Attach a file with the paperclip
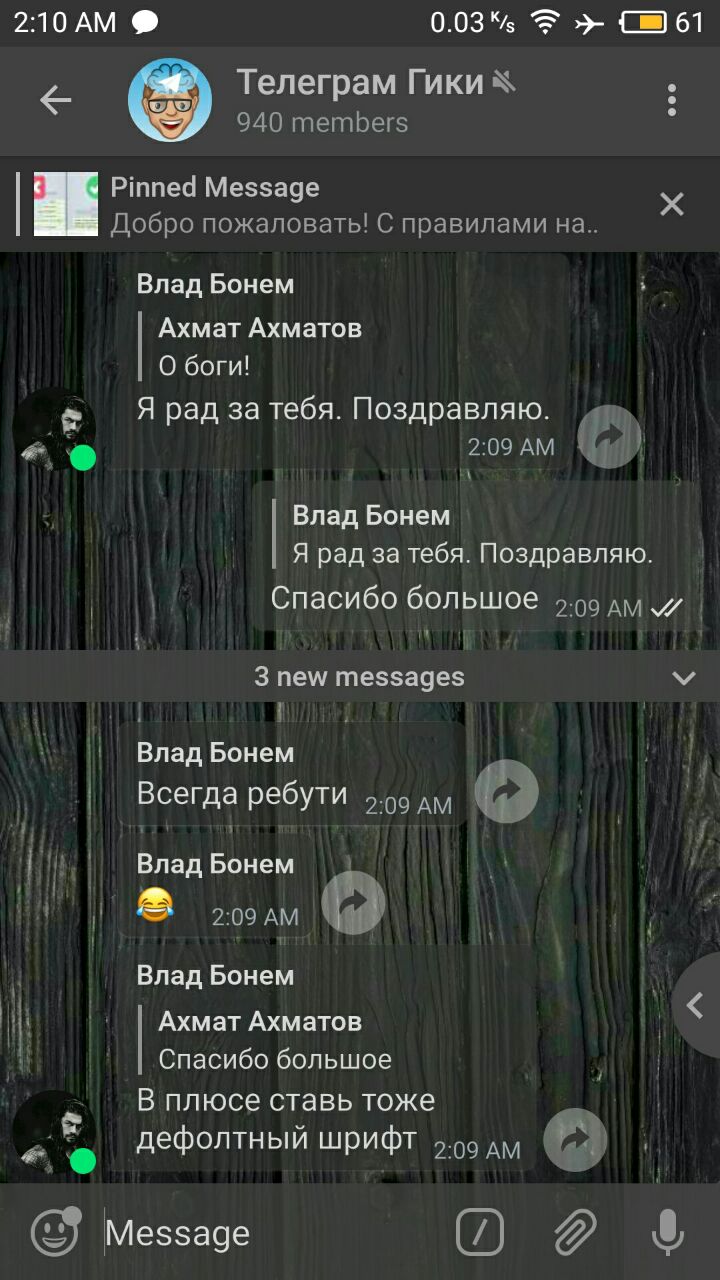The image size is (720, 1280). click(x=575, y=1233)
